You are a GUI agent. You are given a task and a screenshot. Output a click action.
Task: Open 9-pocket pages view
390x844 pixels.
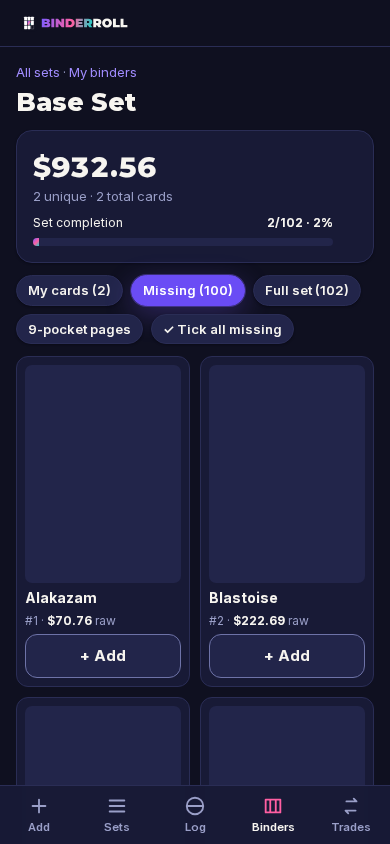80,329
